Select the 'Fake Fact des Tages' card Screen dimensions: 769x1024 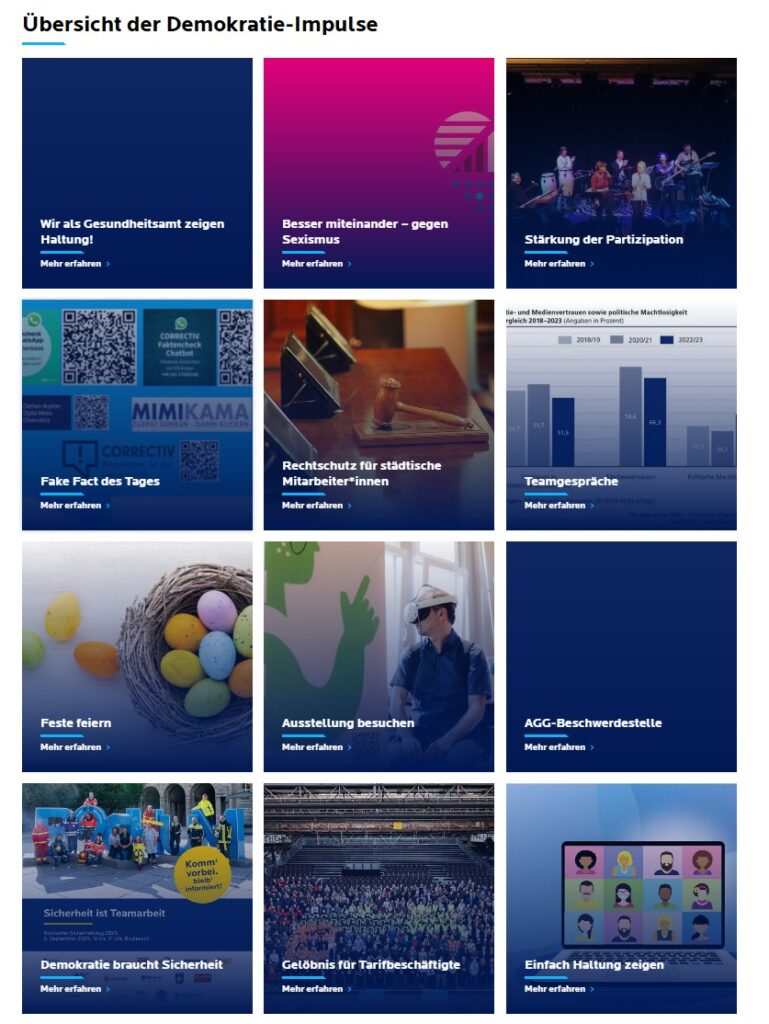point(137,415)
